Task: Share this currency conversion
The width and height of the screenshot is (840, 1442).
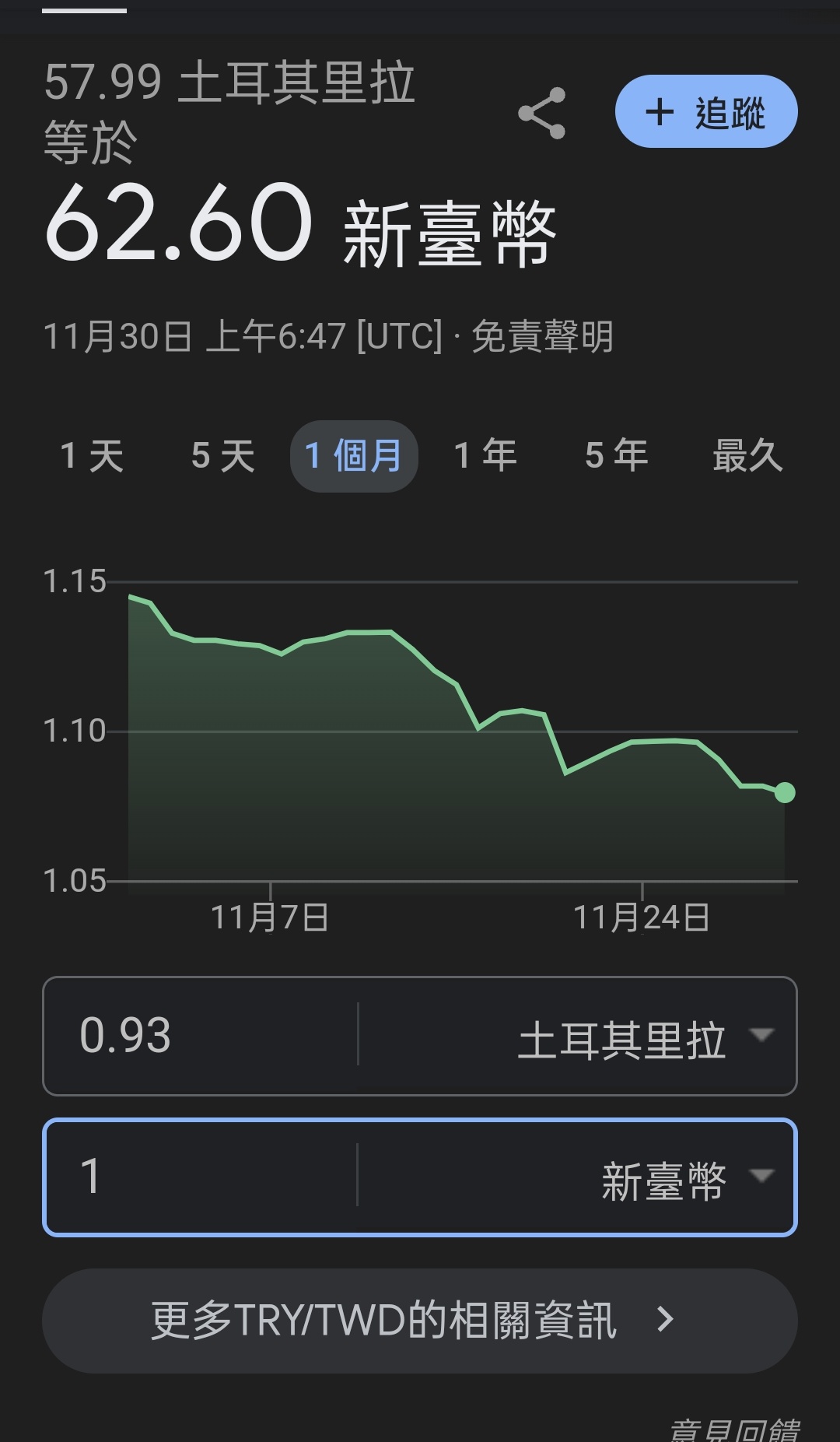Action: coord(541,113)
